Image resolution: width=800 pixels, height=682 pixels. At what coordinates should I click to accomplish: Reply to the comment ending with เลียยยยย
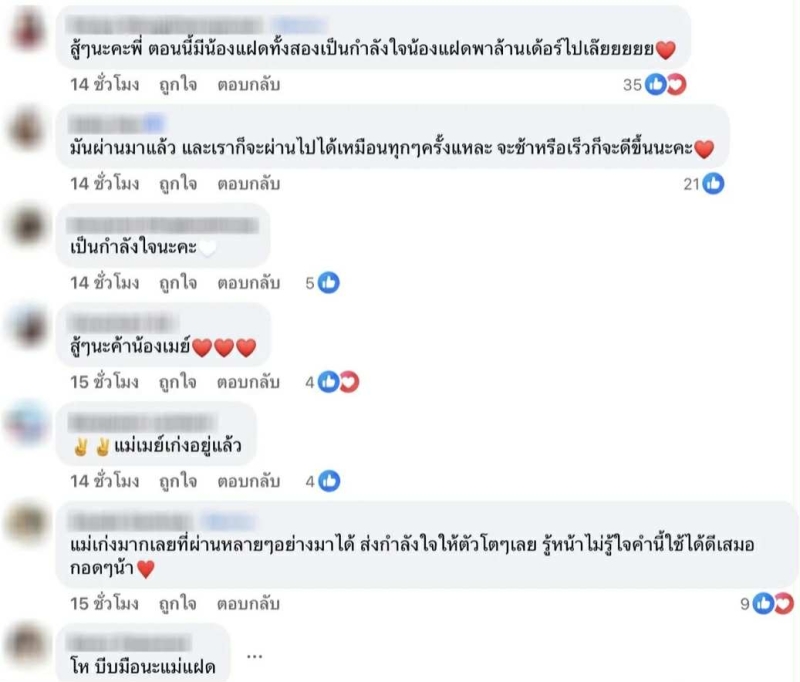248,85
